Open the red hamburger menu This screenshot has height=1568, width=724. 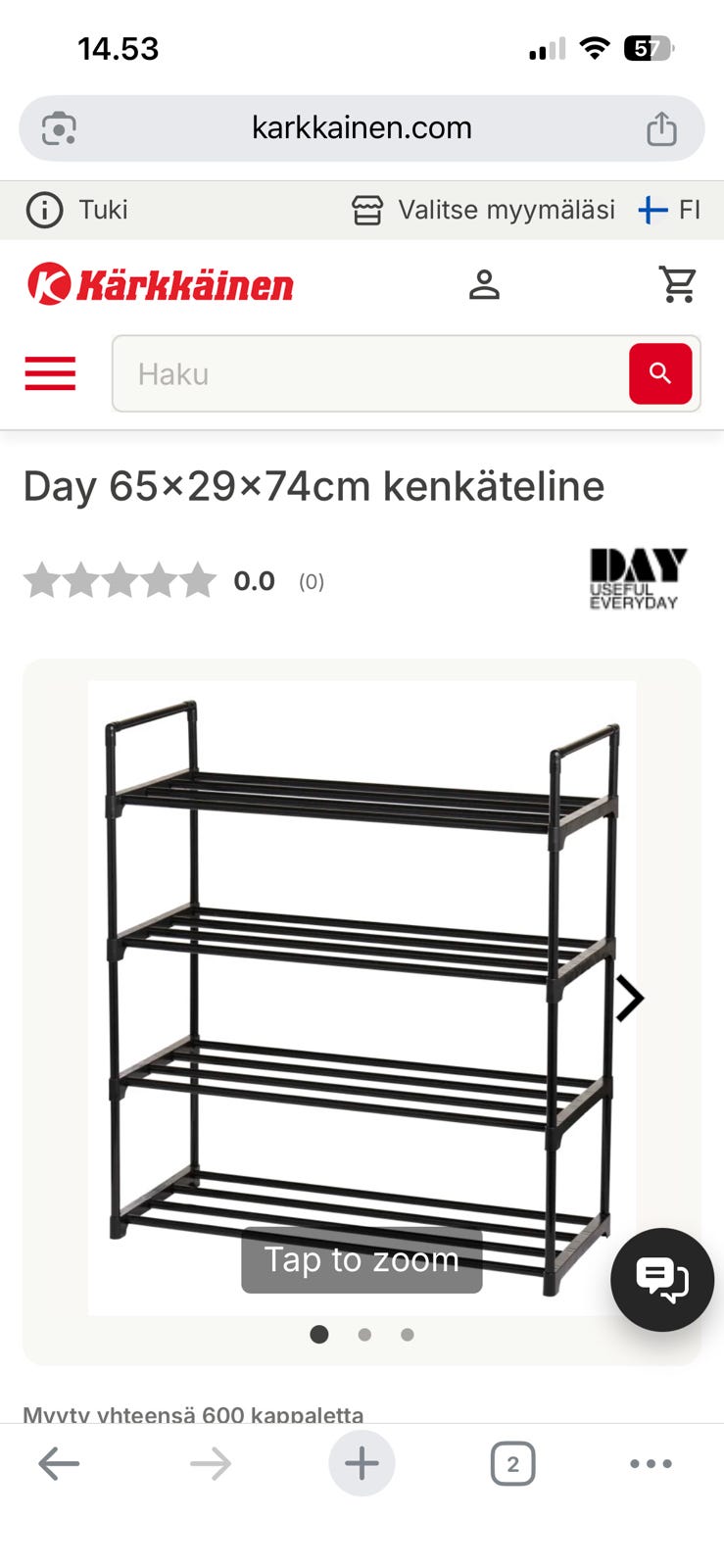point(50,373)
